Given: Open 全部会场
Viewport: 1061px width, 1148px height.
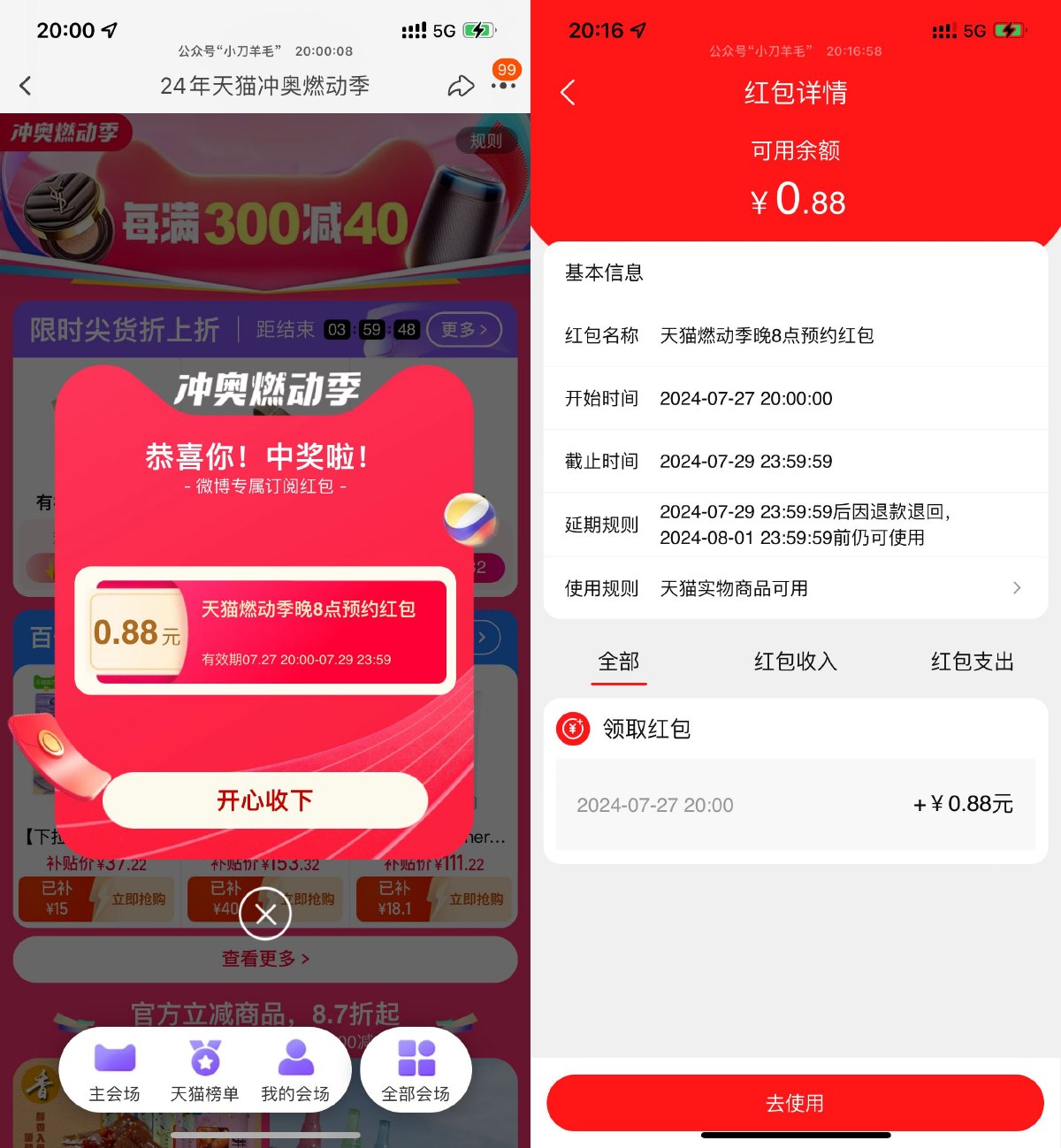Looking at the screenshot, I should [416, 1072].
